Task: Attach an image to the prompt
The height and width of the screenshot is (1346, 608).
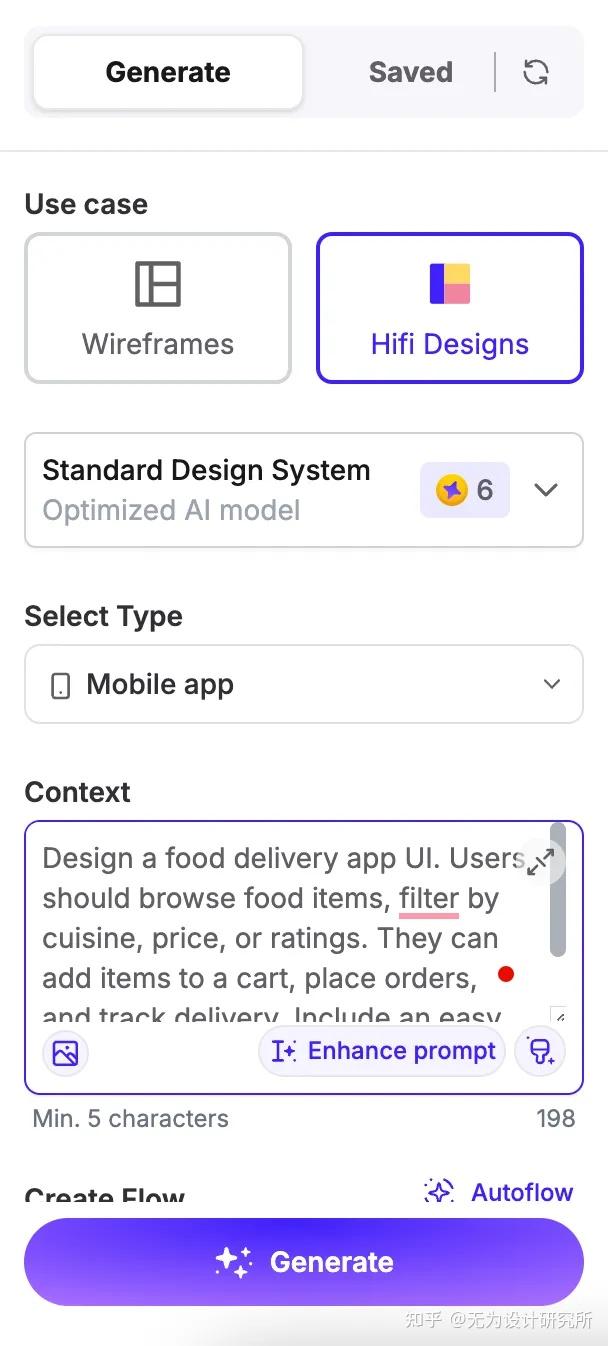Action: point(65,1052)
